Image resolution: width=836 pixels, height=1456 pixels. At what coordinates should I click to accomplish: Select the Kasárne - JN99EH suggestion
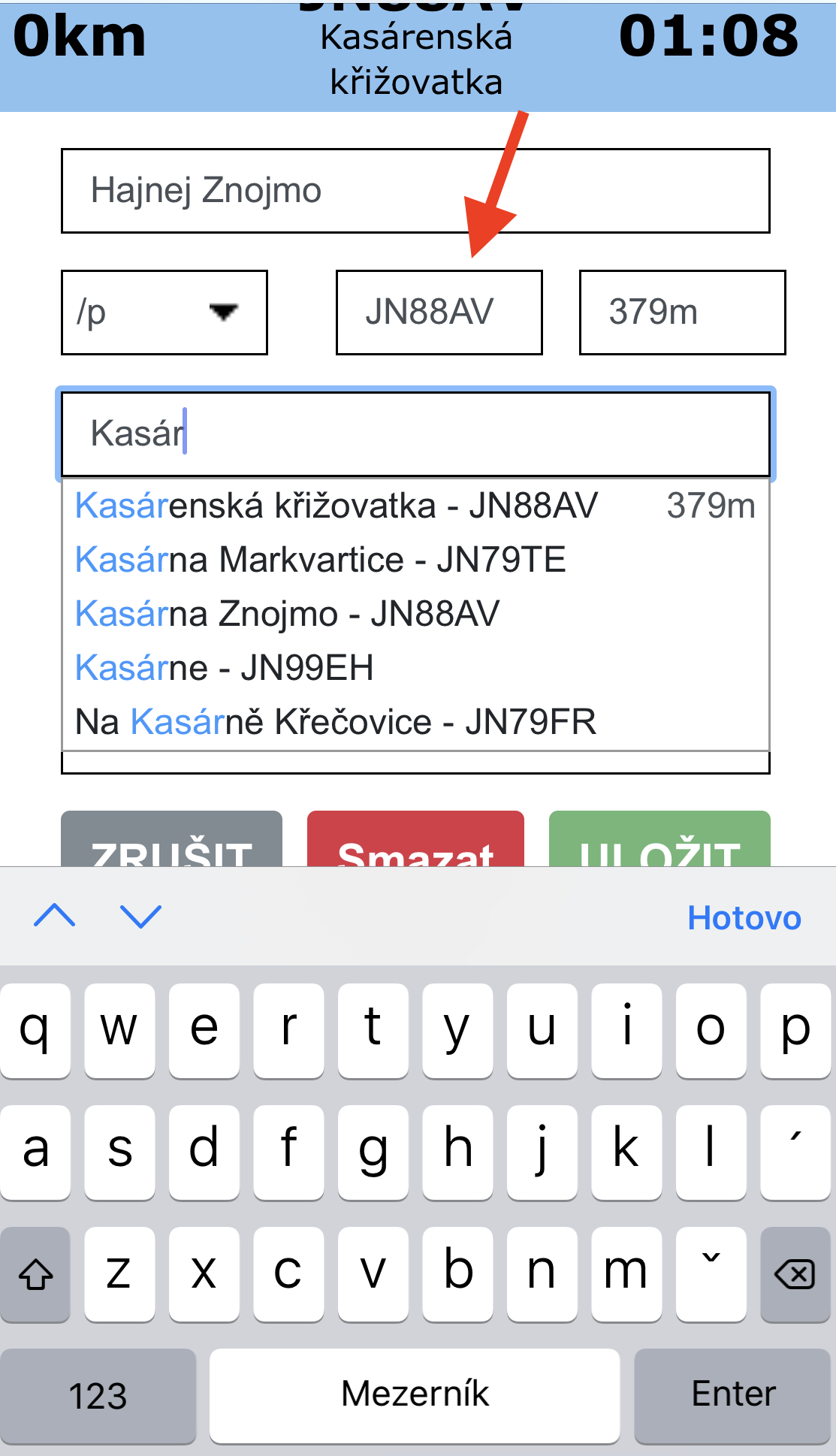[x=415, y=668]
